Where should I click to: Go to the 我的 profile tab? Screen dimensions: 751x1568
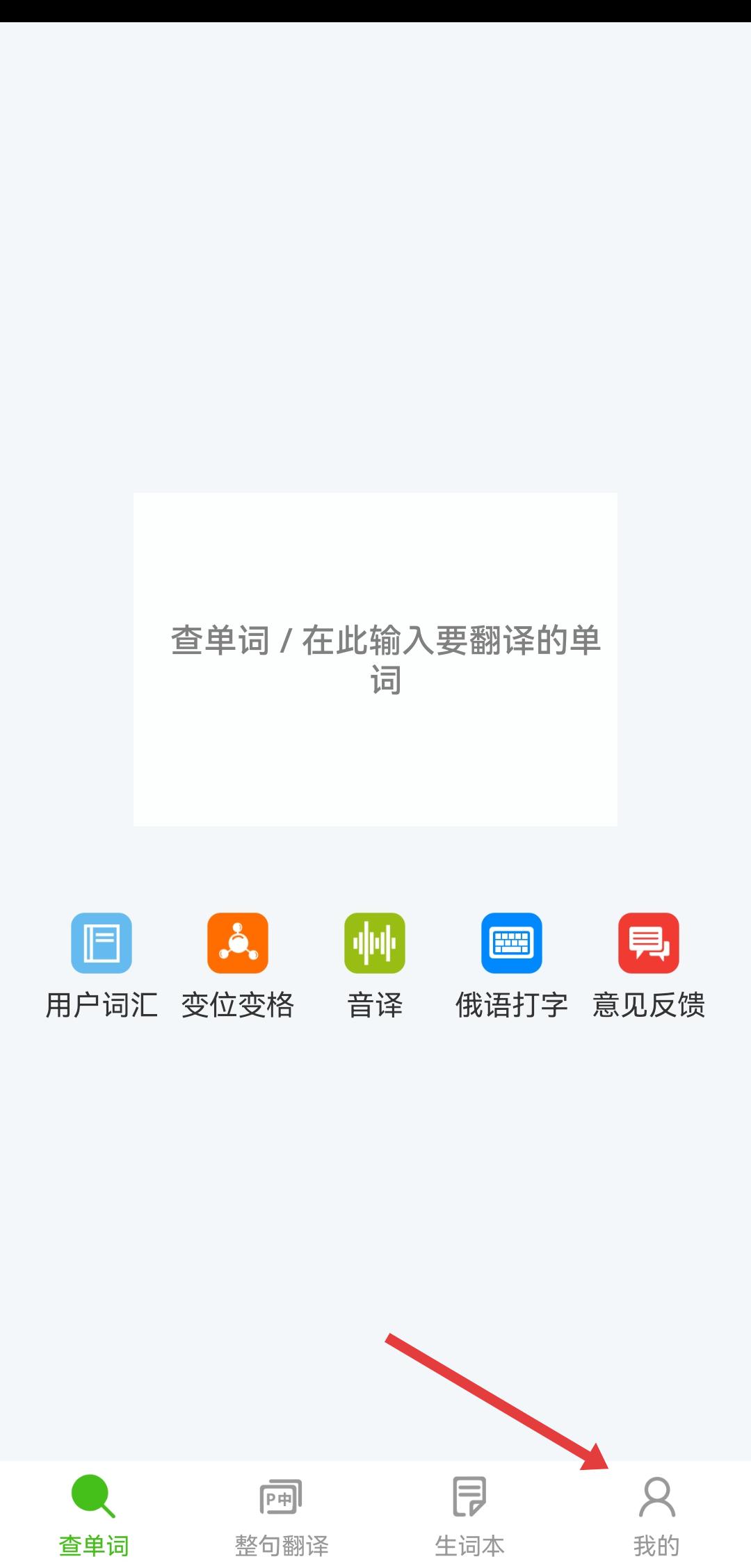tap(656, 1517)
